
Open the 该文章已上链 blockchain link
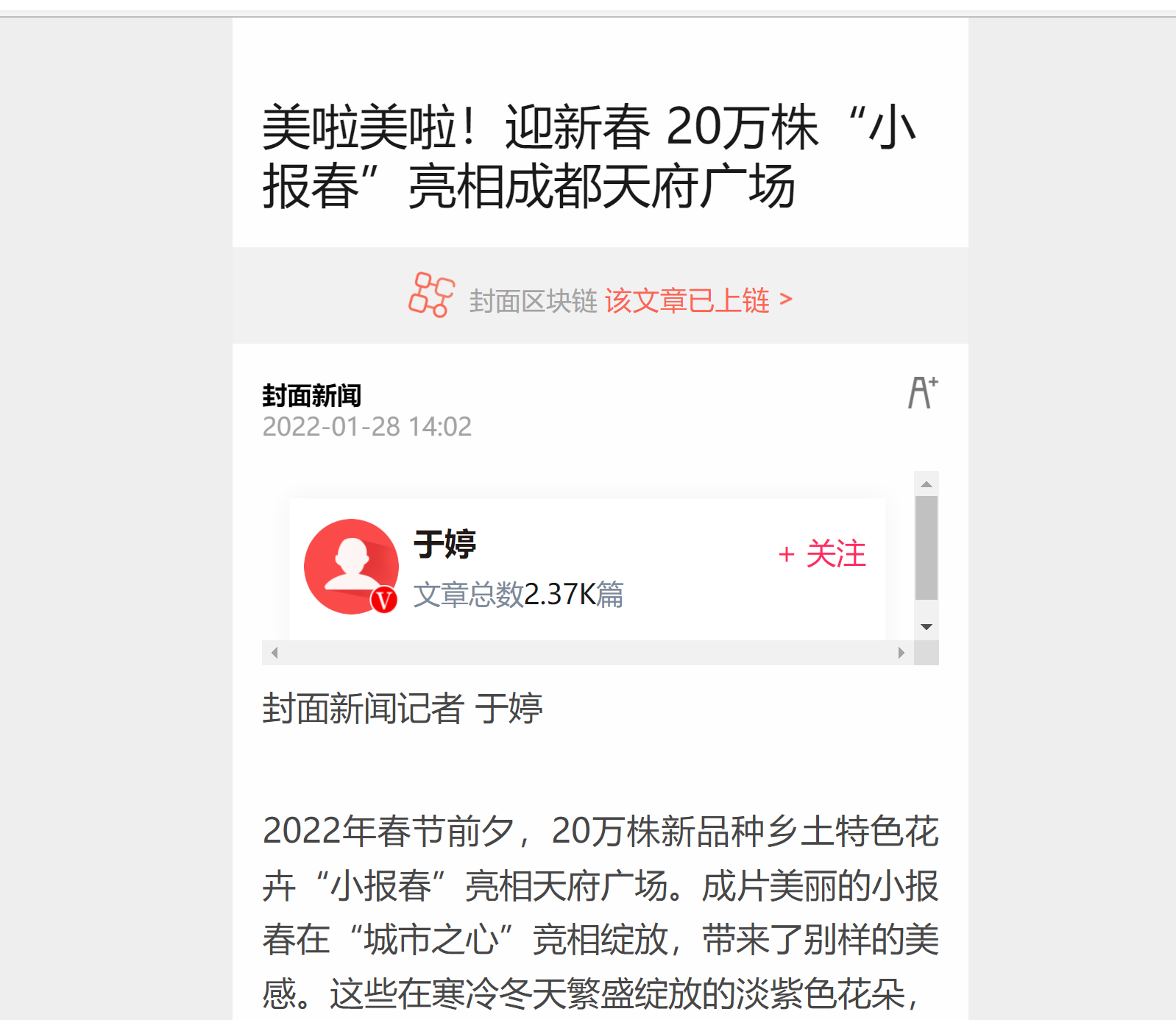tap(698, 300)
